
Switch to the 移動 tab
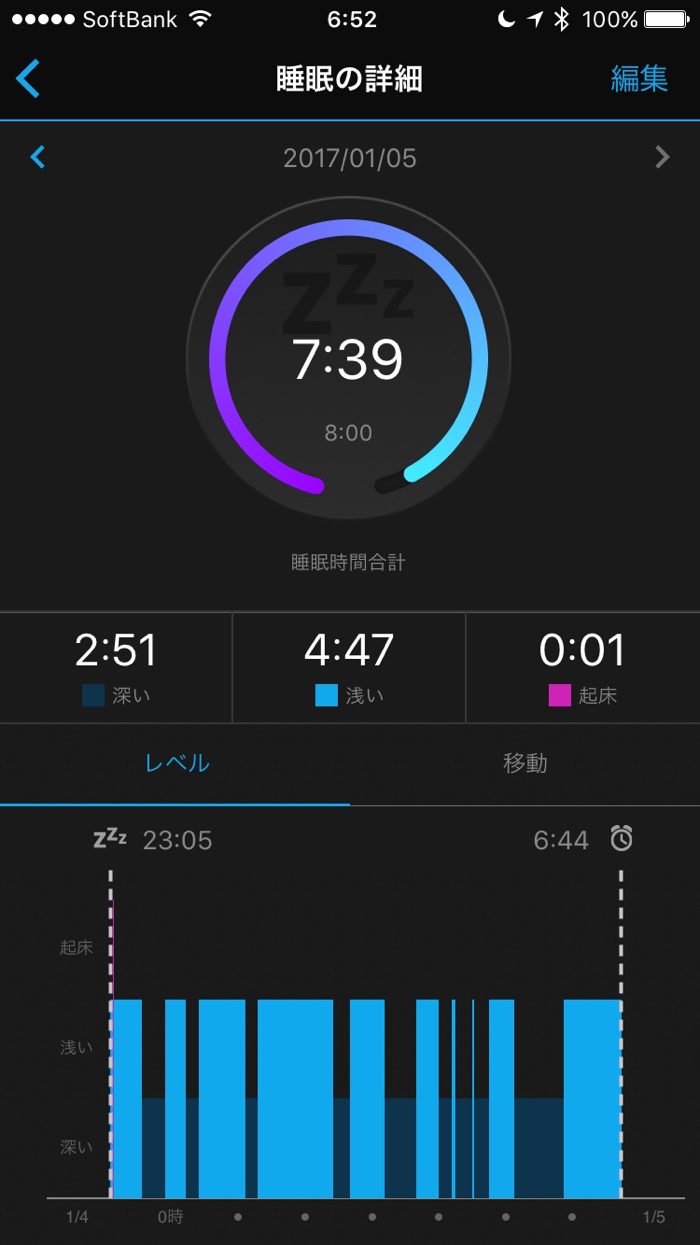coord(524,764)
